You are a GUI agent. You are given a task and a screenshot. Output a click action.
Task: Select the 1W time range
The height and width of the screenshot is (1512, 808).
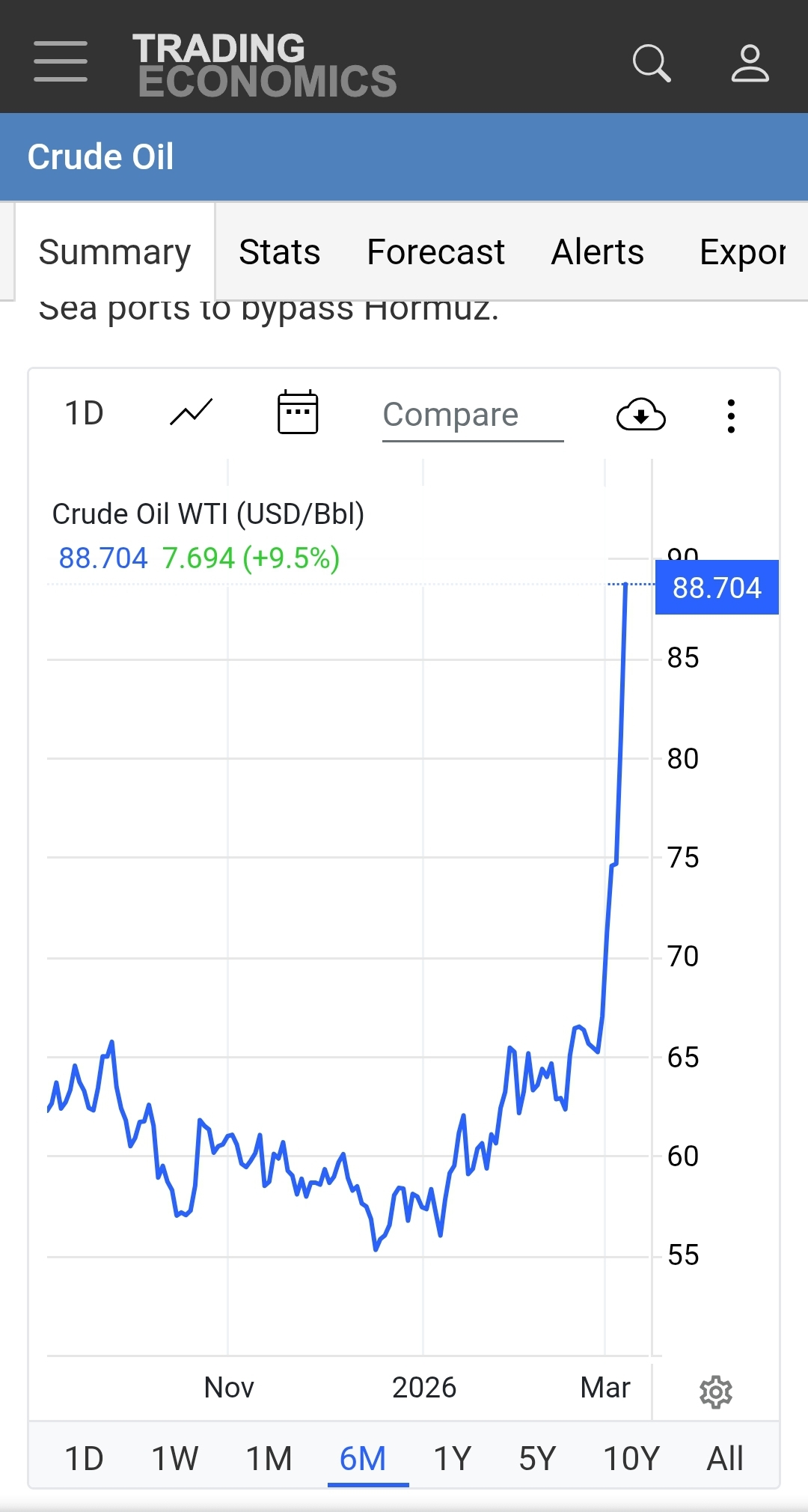175,1458
